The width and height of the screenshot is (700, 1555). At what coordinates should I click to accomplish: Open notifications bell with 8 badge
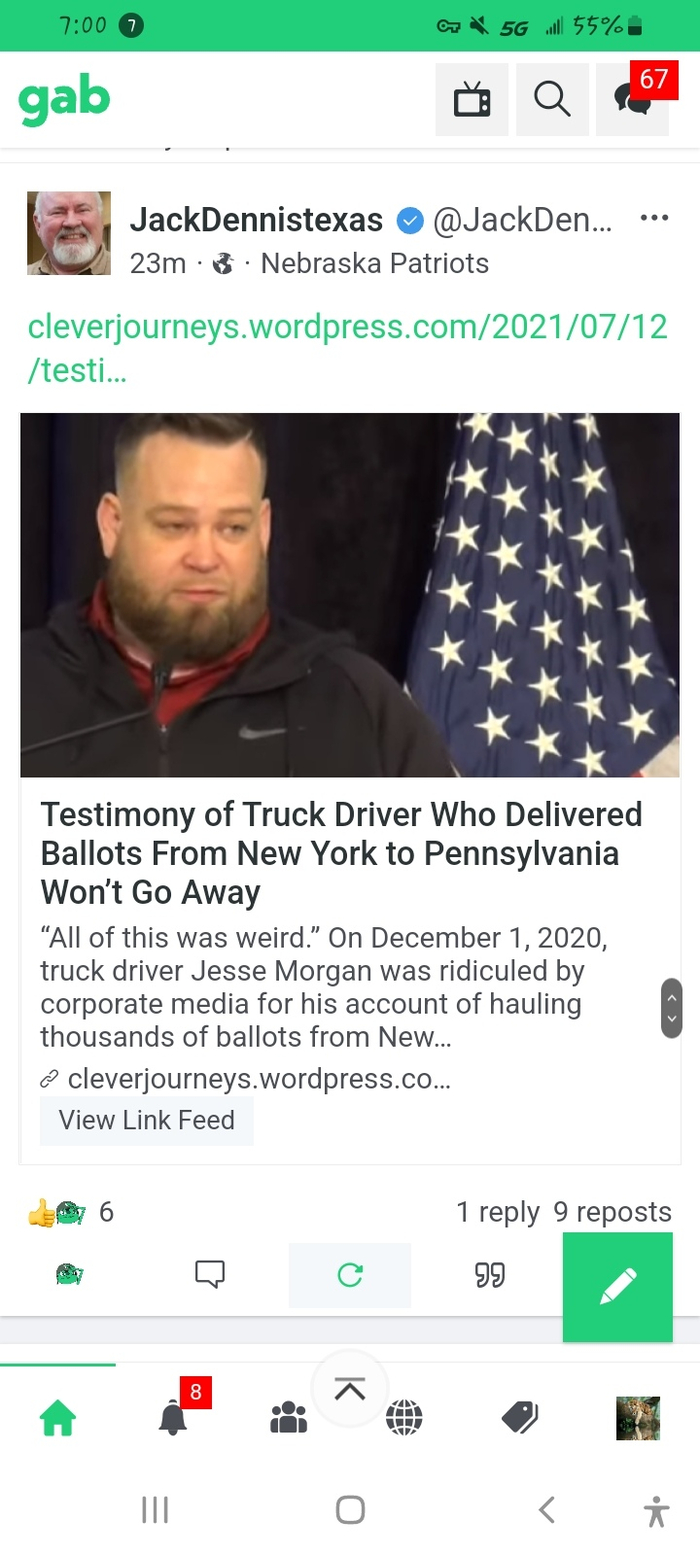[x=173, y=1417]
